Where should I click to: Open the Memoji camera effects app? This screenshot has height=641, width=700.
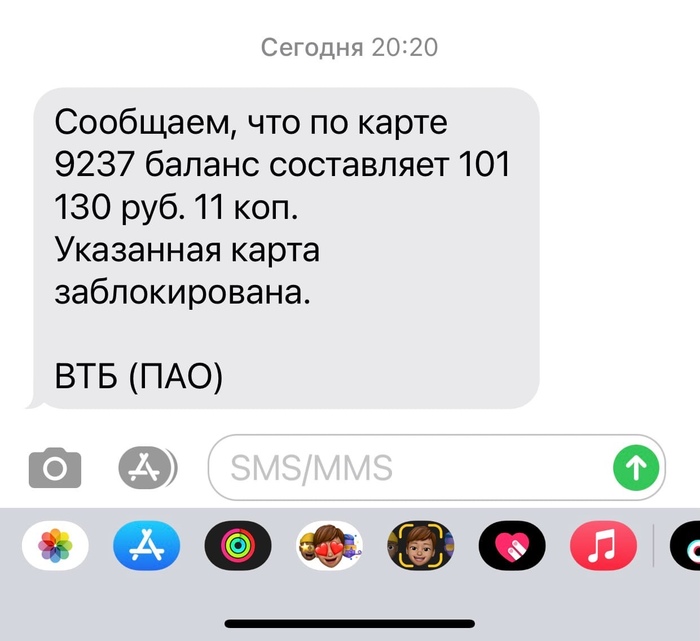click(x=420, y=546)
